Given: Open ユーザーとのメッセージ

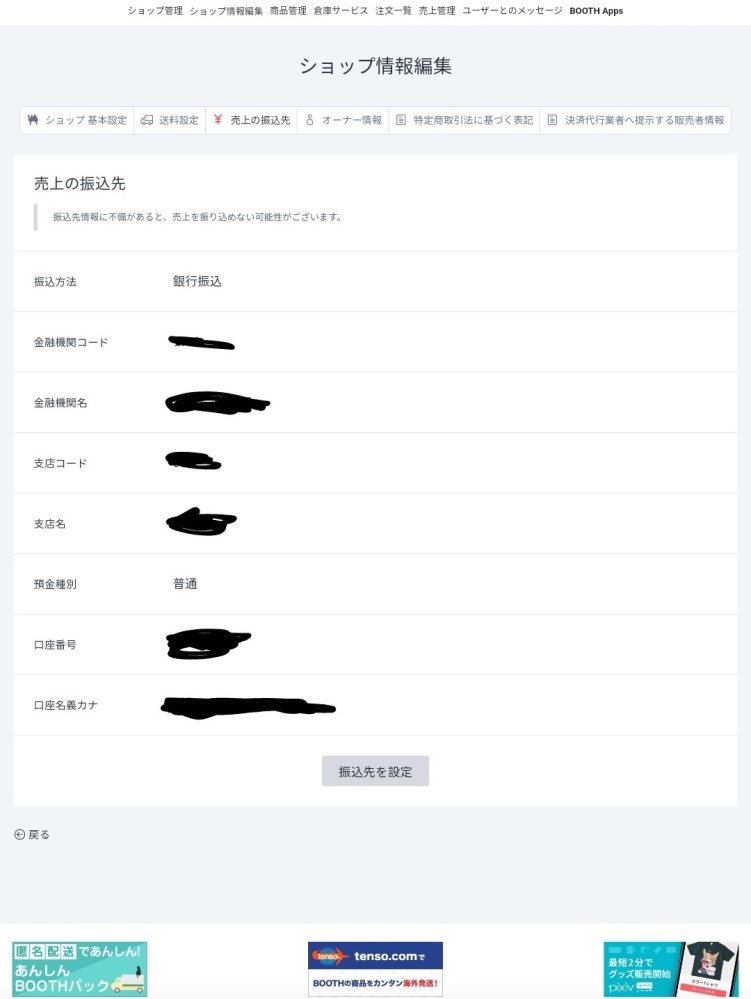Looking at the screenshot, I should (512, 10).
